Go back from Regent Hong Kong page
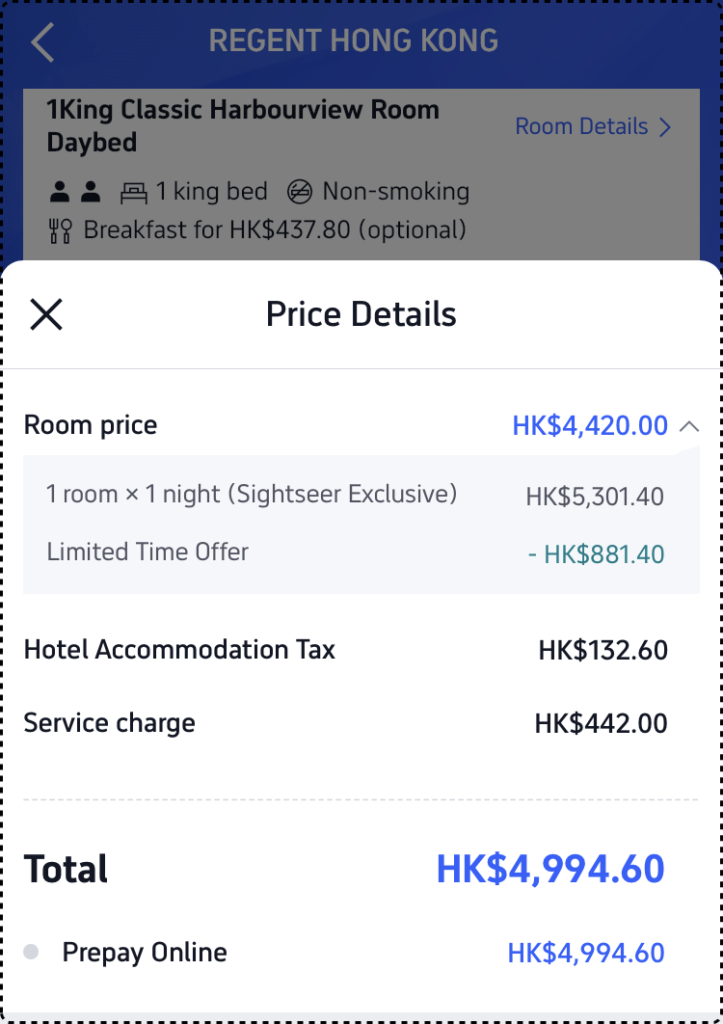 tap(42, 43)
